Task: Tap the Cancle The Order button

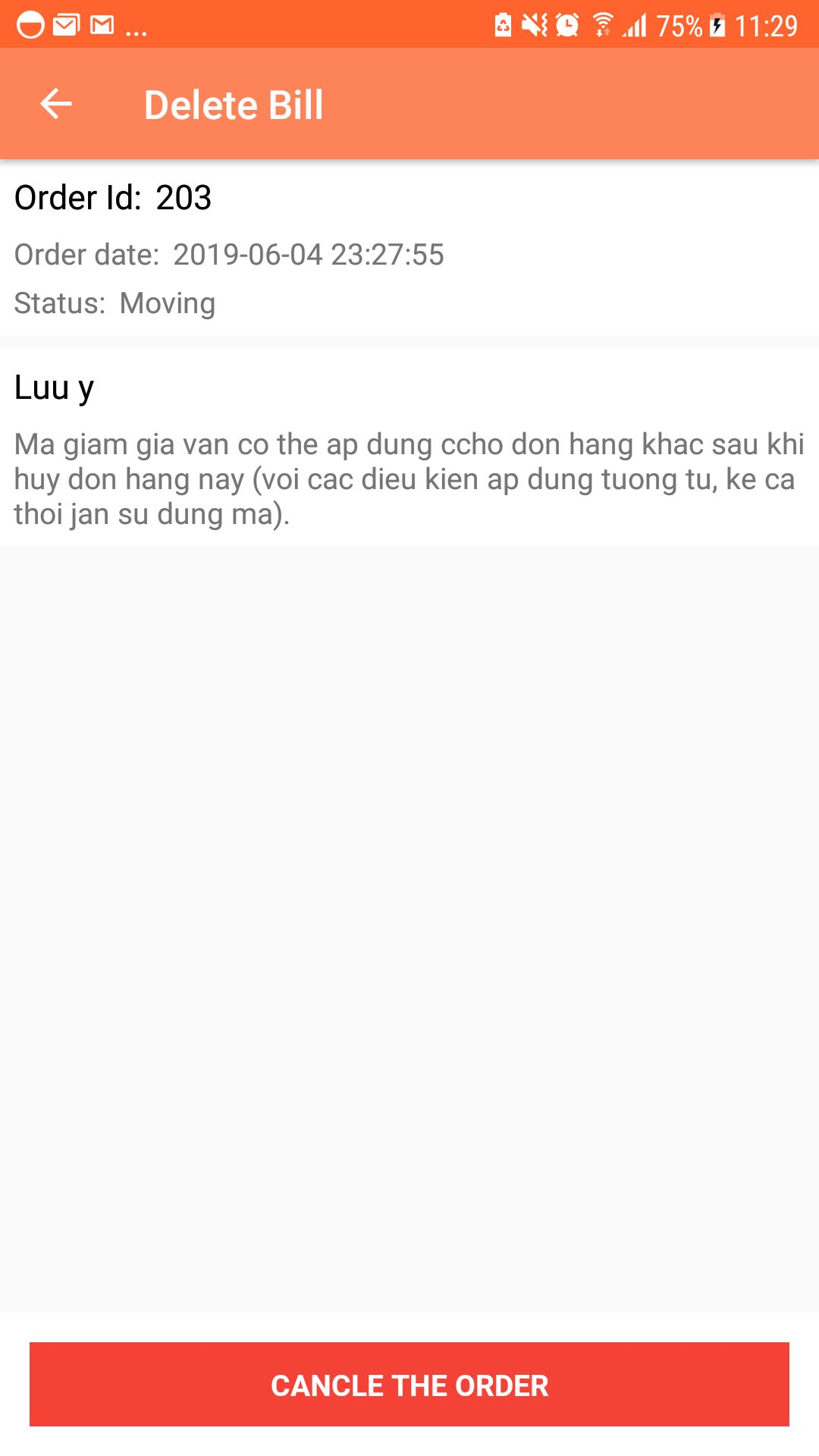Action: (x=409, y=1385)
